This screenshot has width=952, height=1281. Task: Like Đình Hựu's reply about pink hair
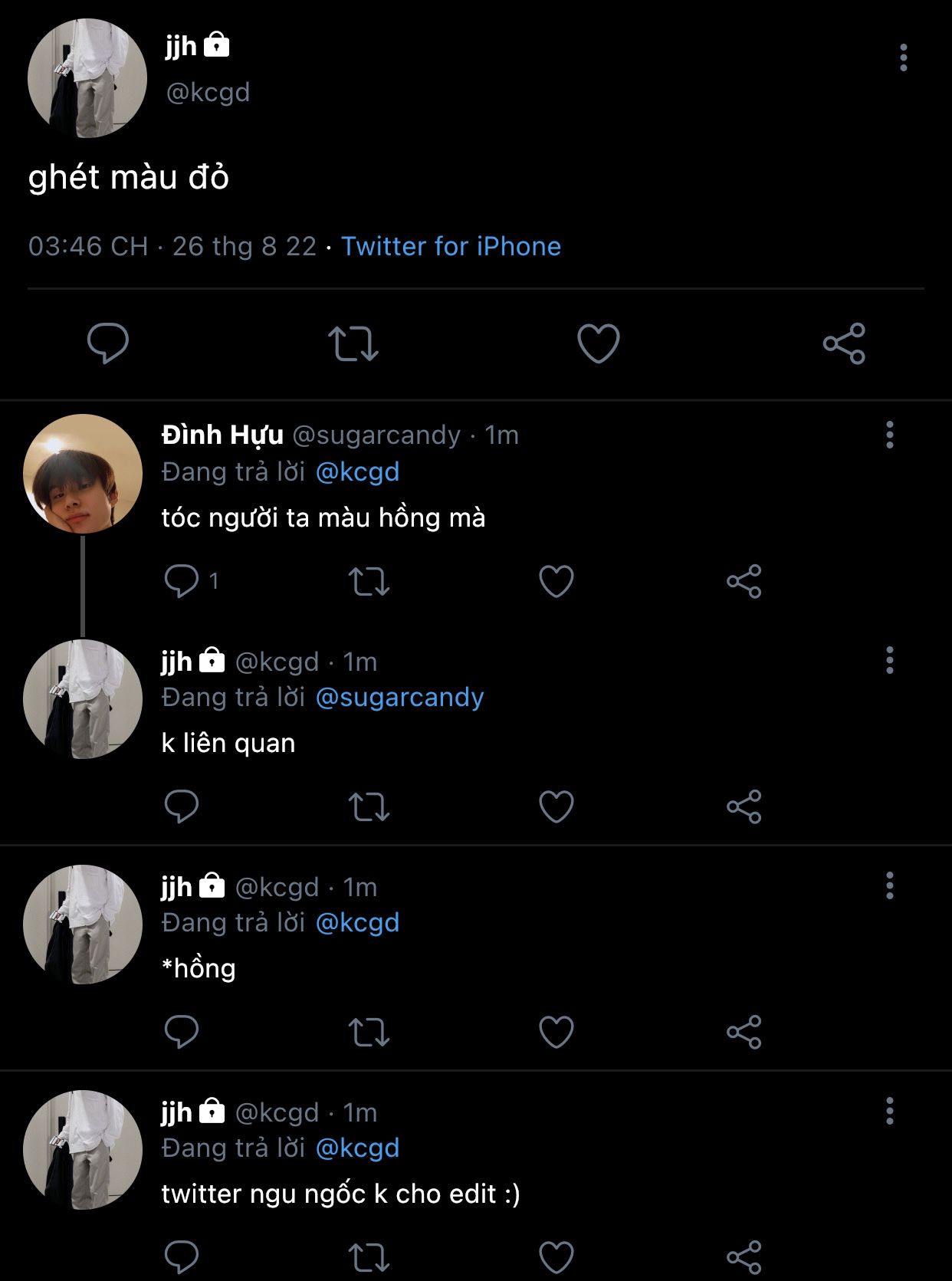pyautogui.click(x=556, y=581)
